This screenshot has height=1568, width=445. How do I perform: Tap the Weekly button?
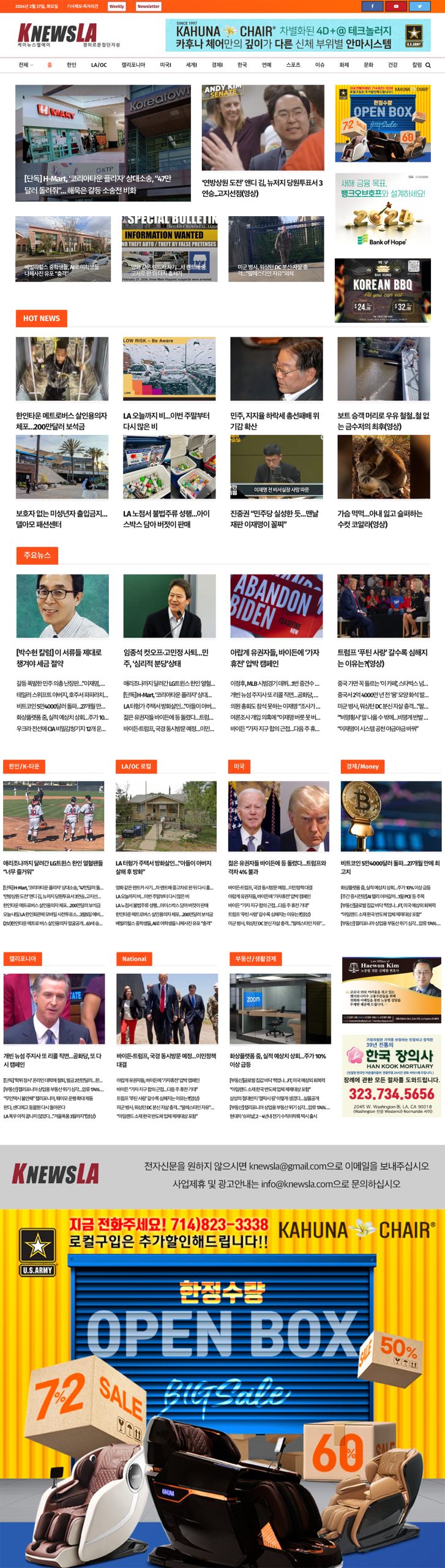[116, 6]
